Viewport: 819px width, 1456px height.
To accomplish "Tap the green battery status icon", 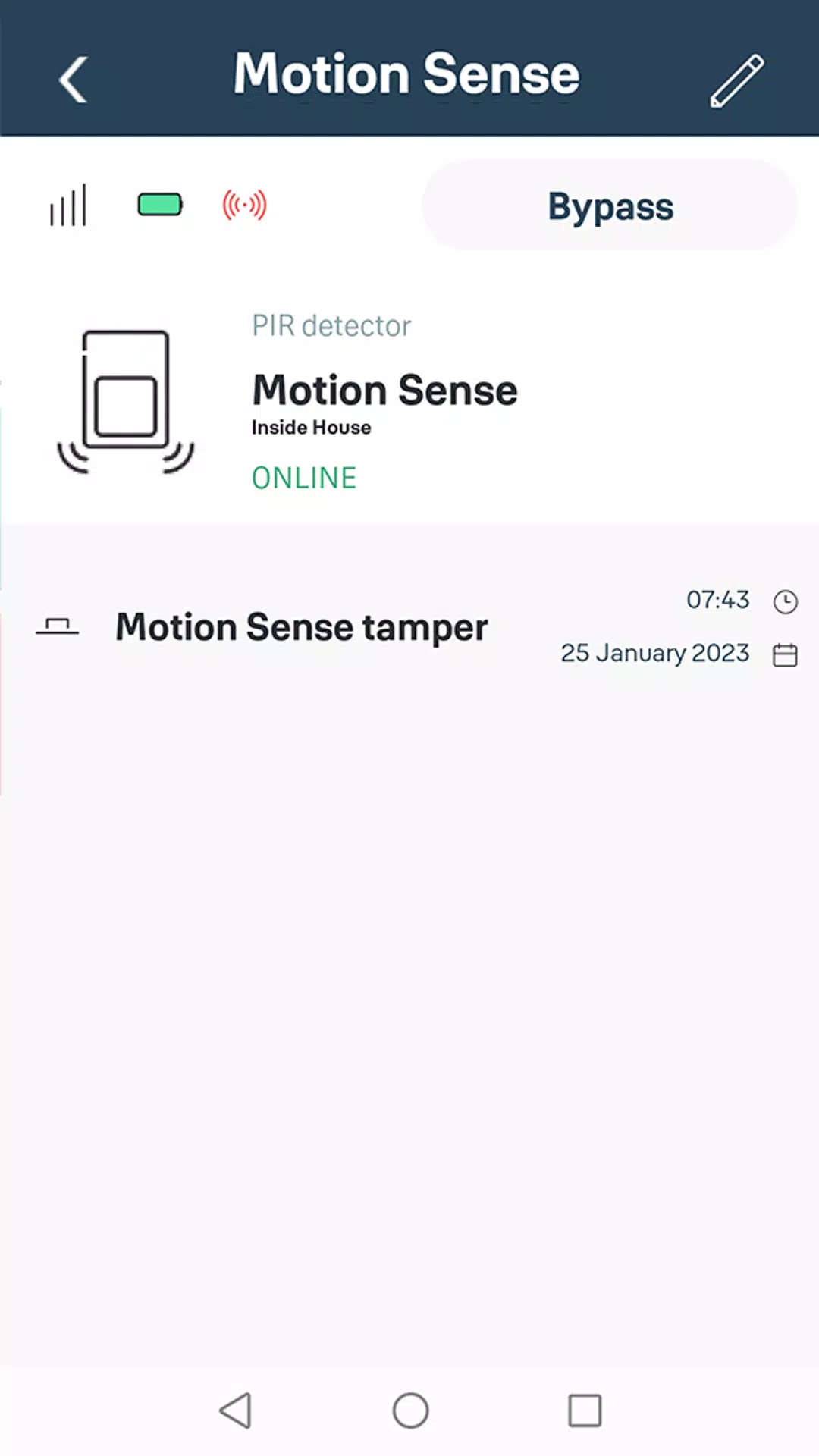I will (x=158, y=204).
